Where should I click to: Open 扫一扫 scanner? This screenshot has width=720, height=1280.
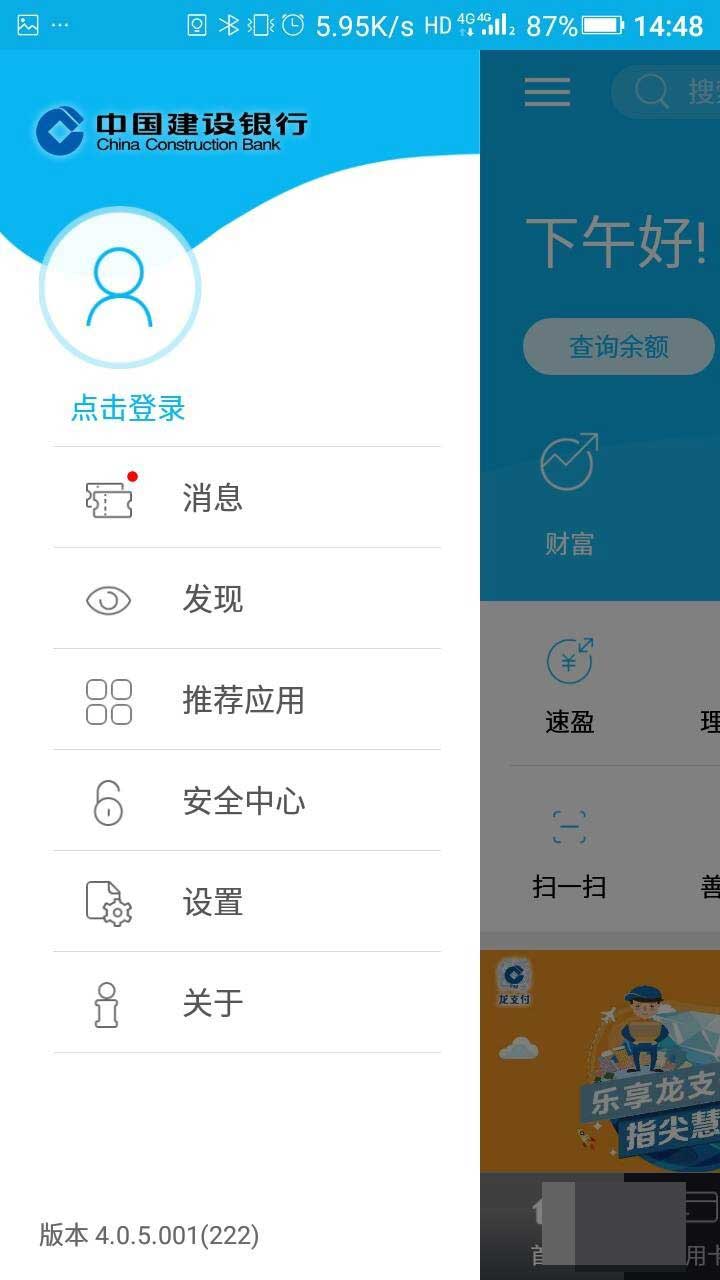click(569, 850)
